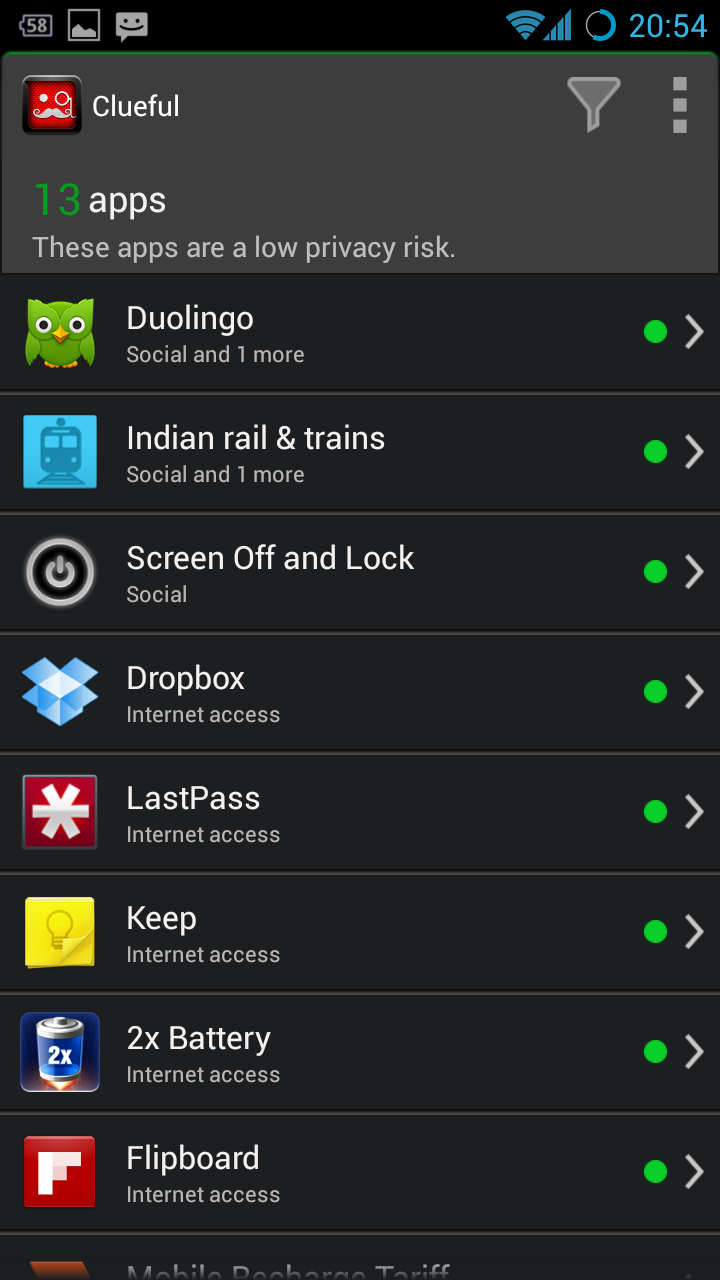
Task: Open Dropbox privacy details
Action: point(360,693)
